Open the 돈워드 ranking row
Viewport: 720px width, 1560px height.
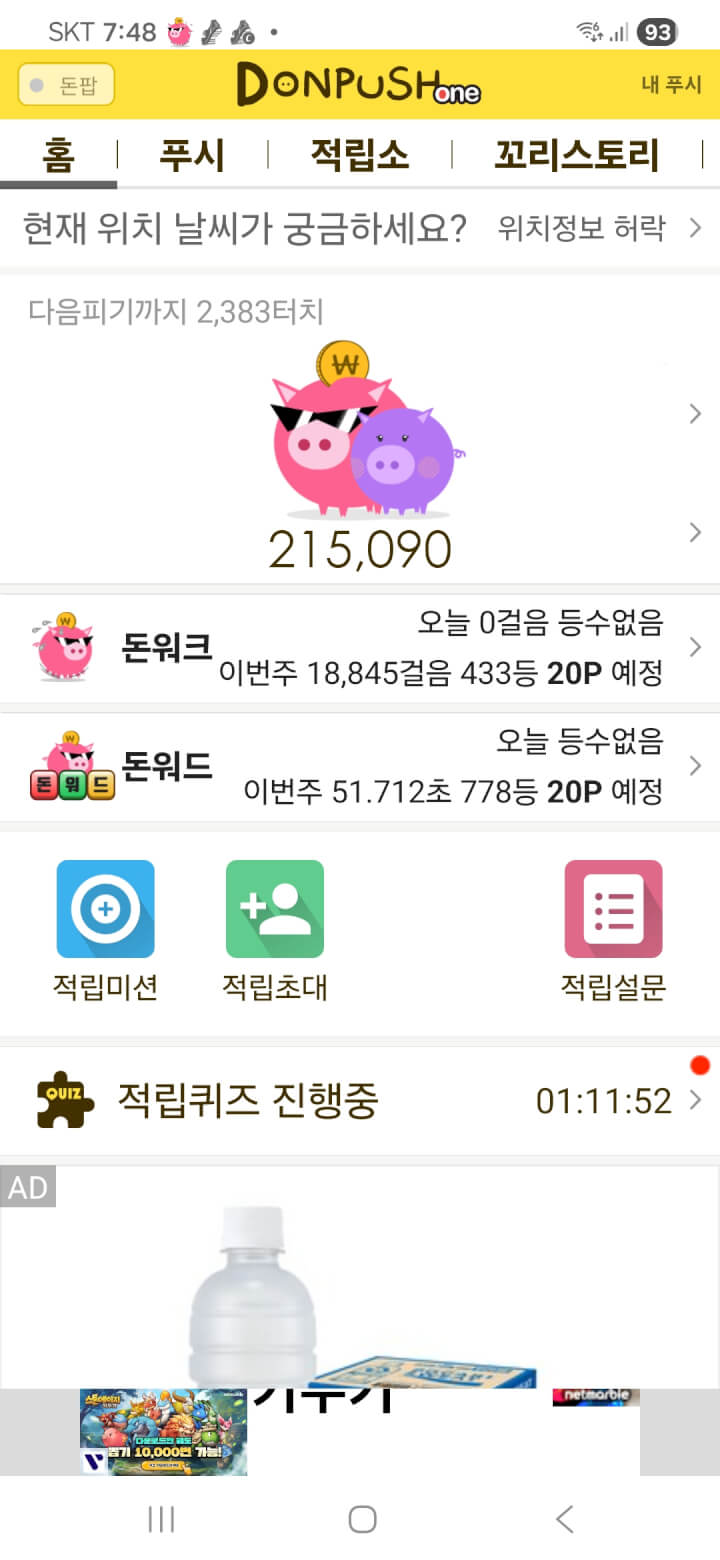click(x=360, y=767)
